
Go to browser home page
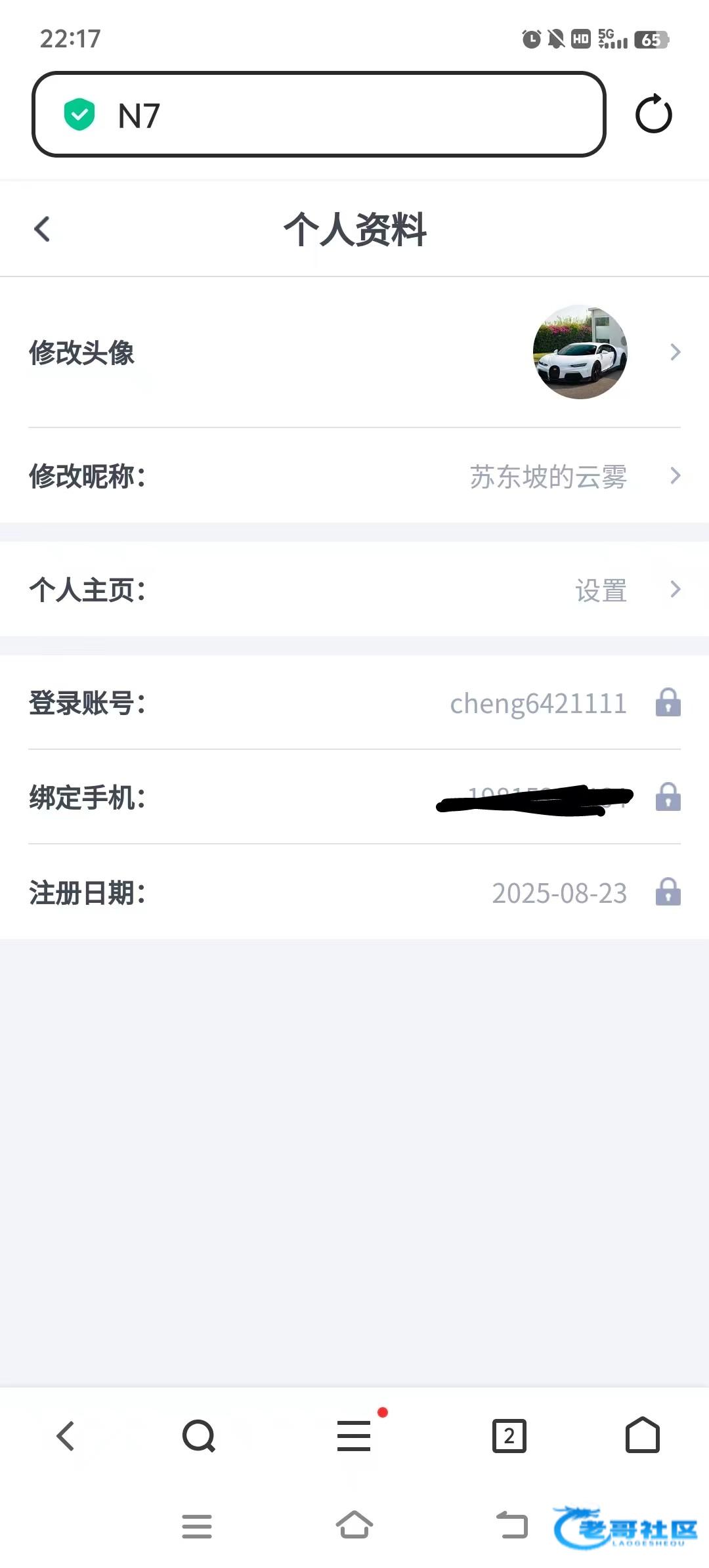click(642, 1436)
